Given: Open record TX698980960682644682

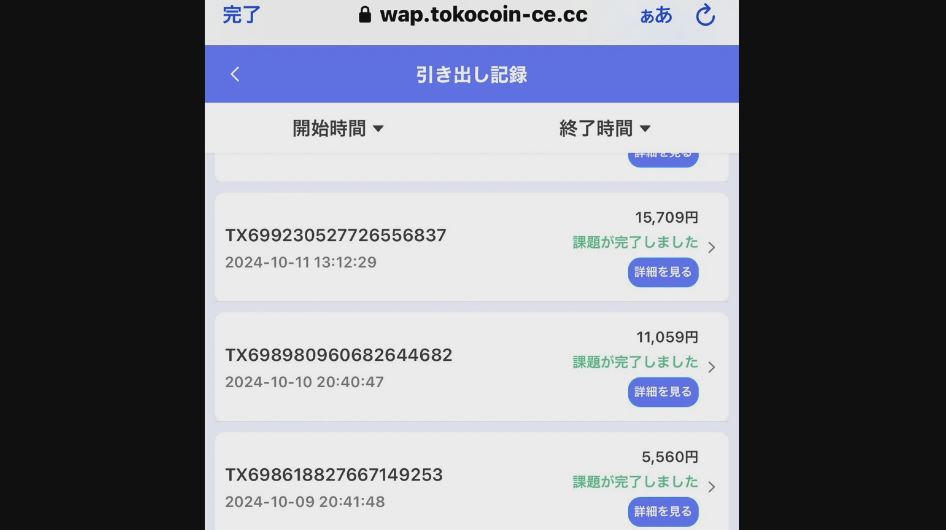Looking at the screenshot, I should (339, 355).
